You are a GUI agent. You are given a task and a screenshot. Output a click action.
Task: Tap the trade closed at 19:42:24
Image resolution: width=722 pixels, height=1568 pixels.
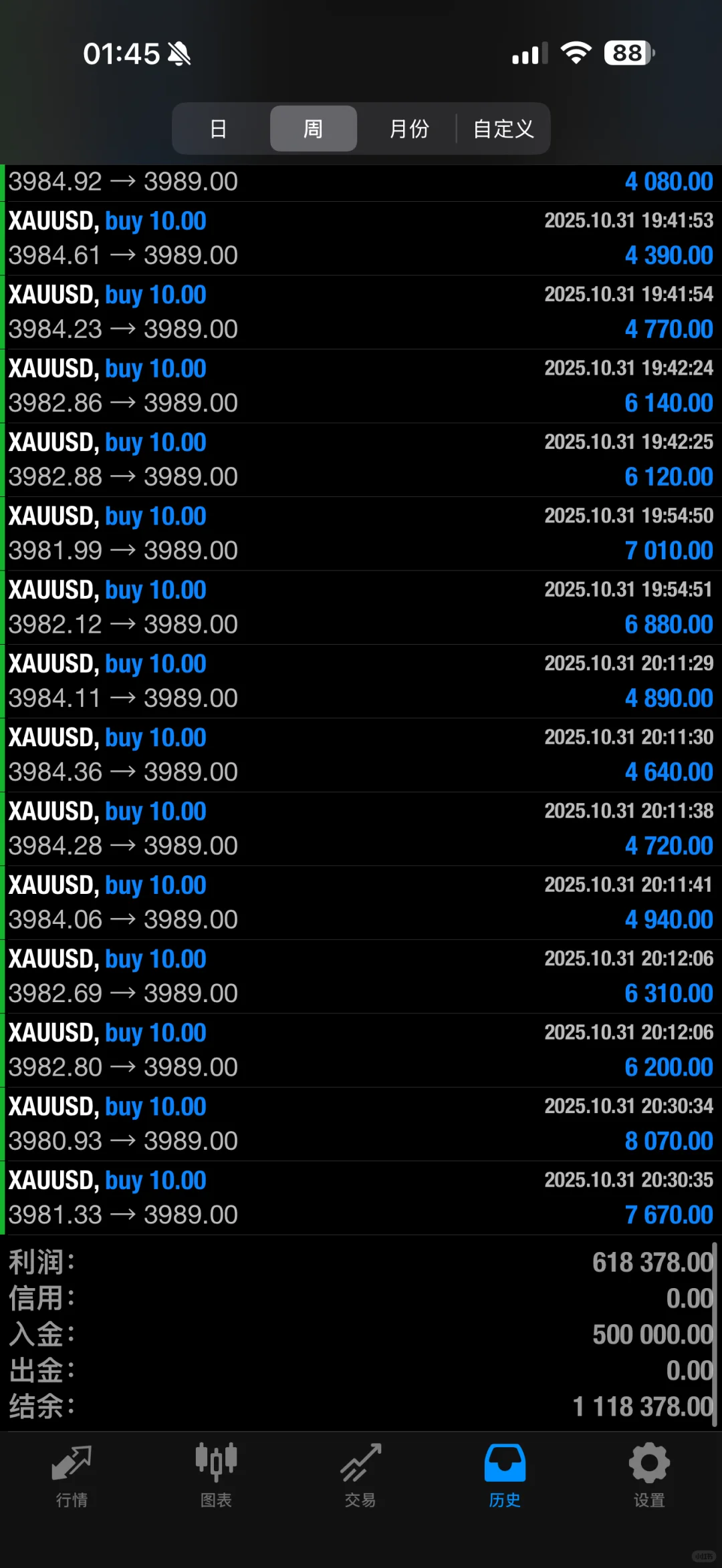pyautogui.click(x=361, y=386)
